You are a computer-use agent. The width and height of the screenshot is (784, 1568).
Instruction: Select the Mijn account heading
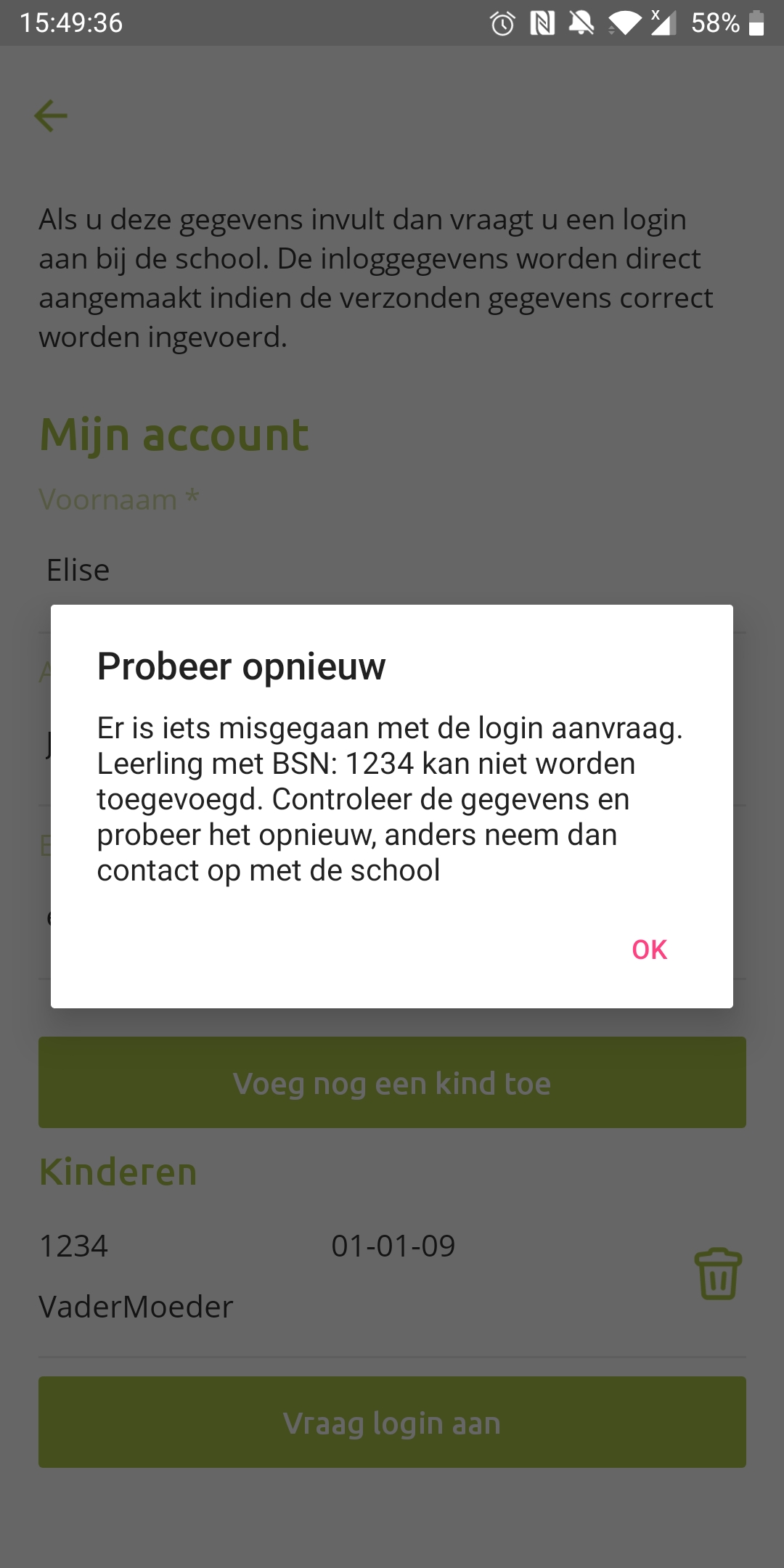[173, 433]
